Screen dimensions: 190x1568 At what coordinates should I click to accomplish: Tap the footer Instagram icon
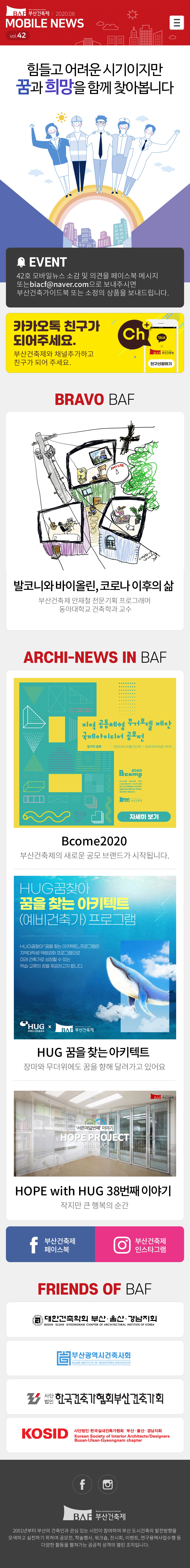(x=107, y=1484)
